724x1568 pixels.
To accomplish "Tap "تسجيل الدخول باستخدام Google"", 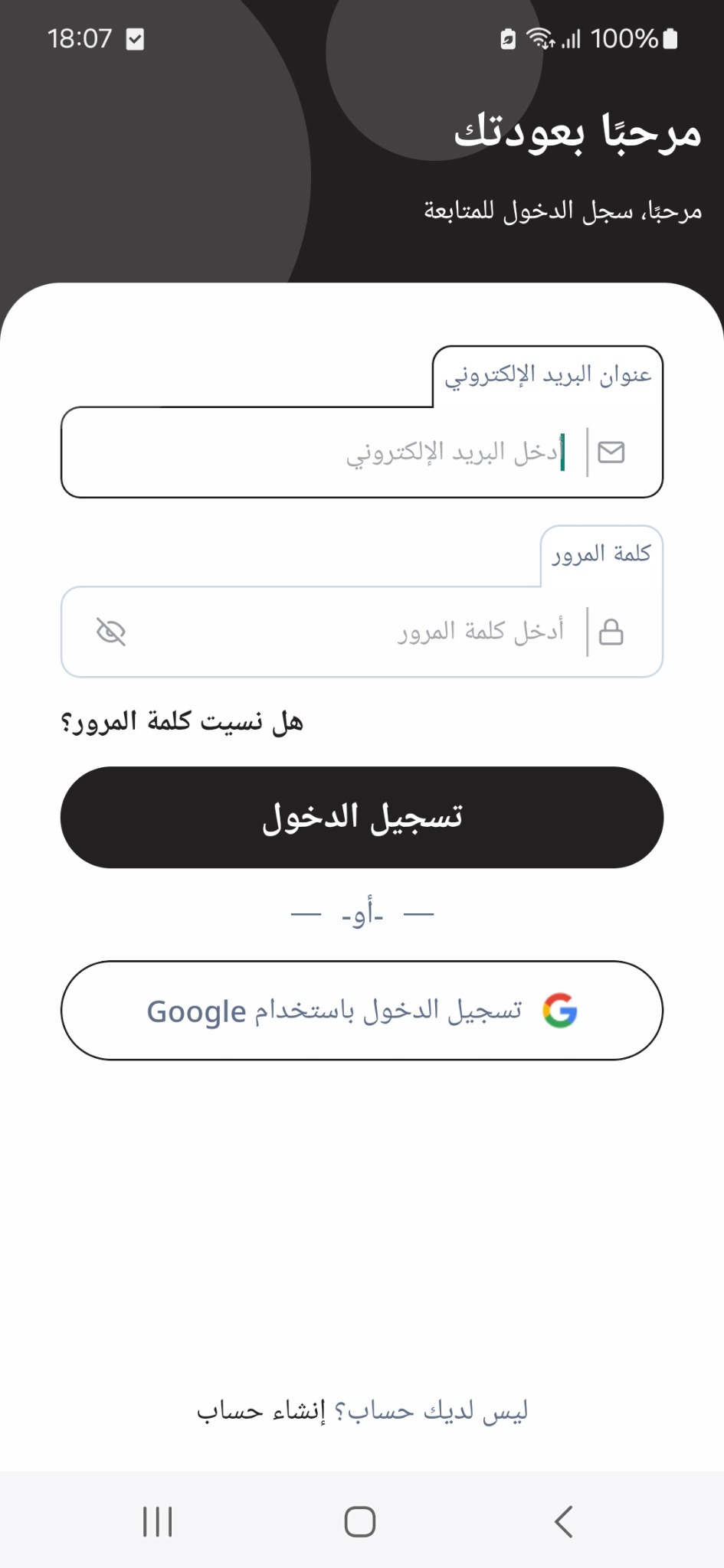I will point(362,1011).
